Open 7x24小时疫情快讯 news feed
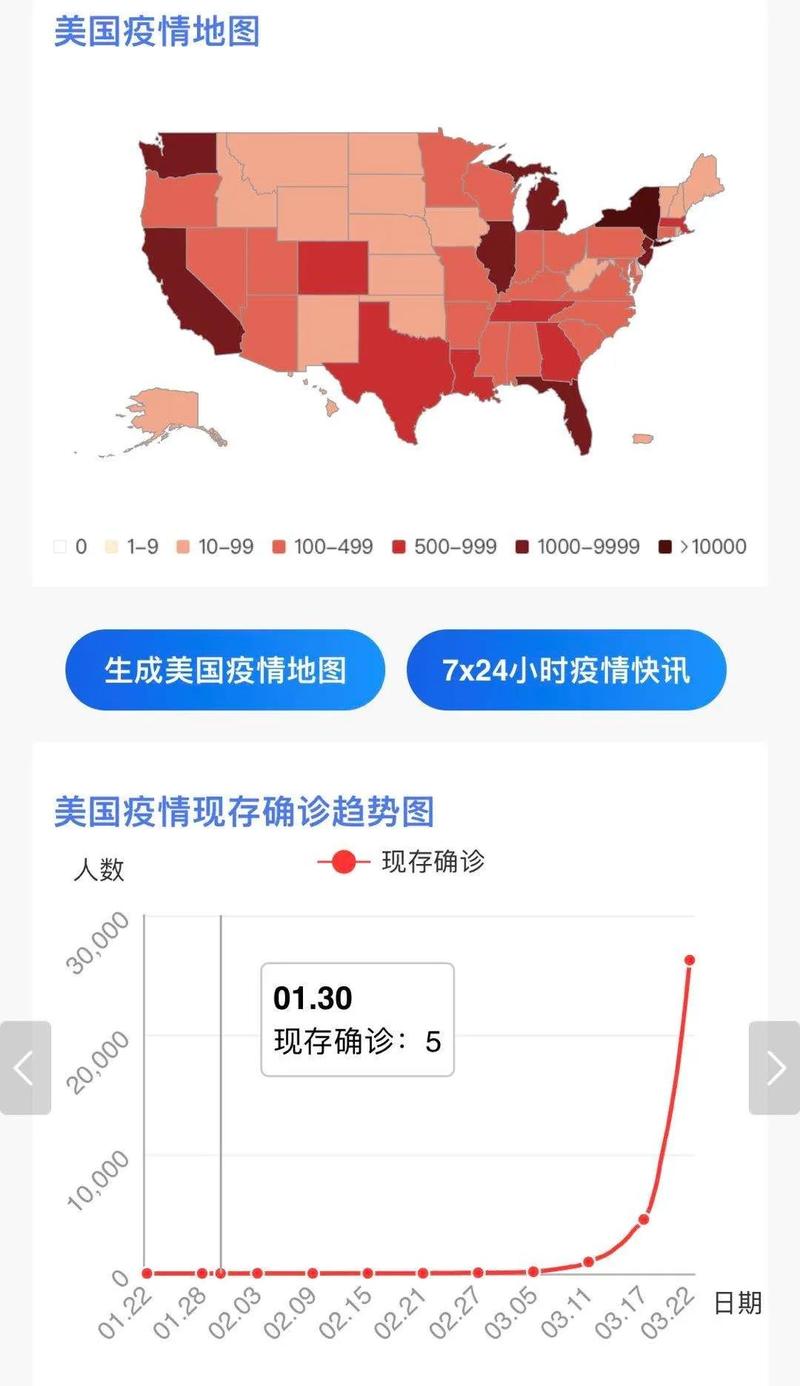 click(x=566, y=670)
